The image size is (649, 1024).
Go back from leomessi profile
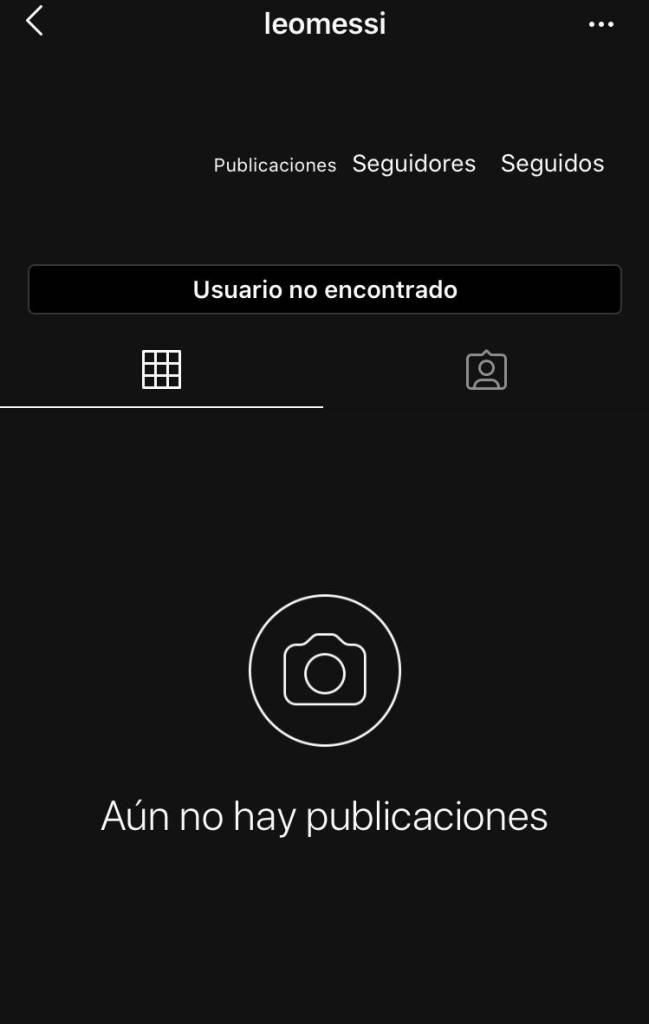click(35, 21)
